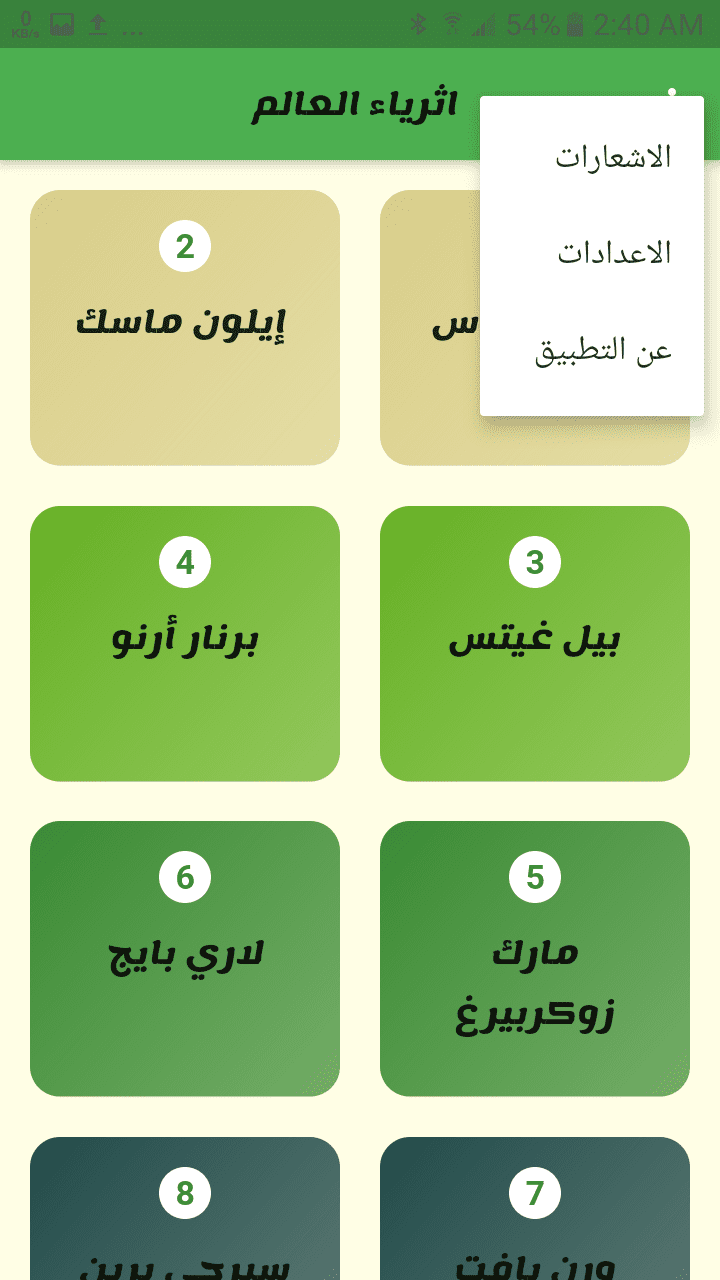Open الاشعارات from the overflow menu
The width and height of the screenshot is (720, 1280).
(x=592, y=157)
